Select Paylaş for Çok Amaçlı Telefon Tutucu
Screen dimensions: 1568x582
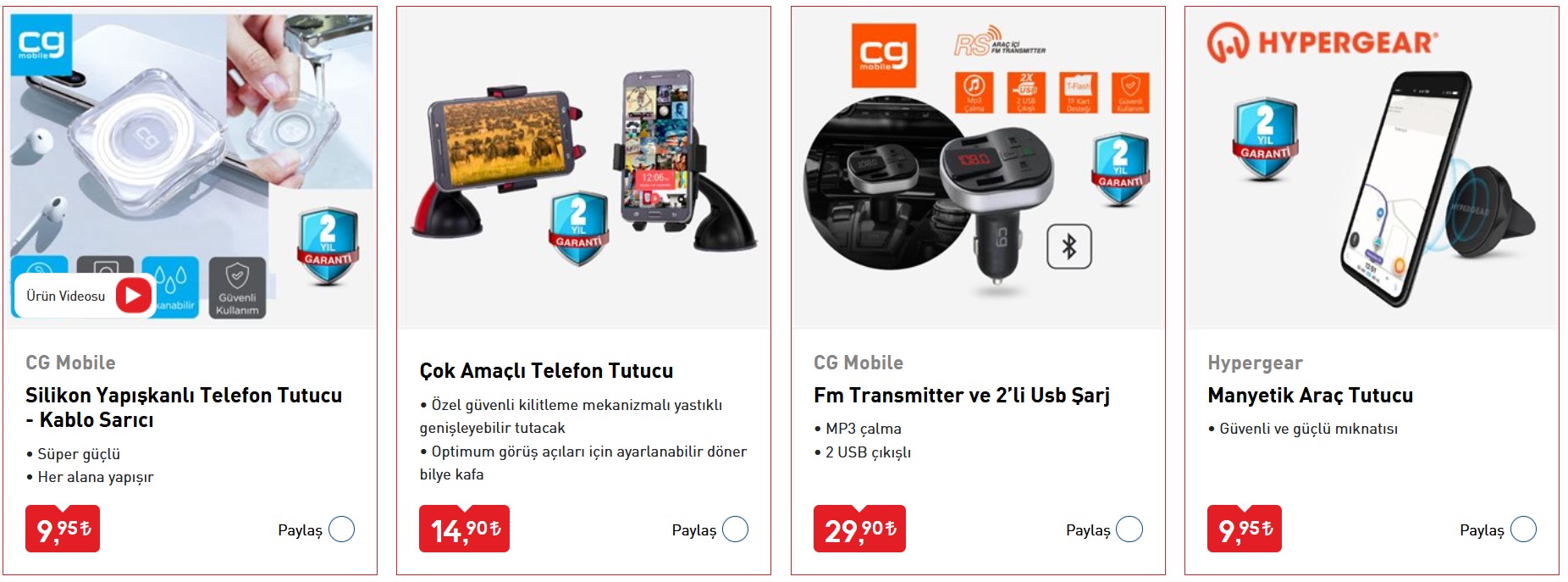click(x=735, y=529)
